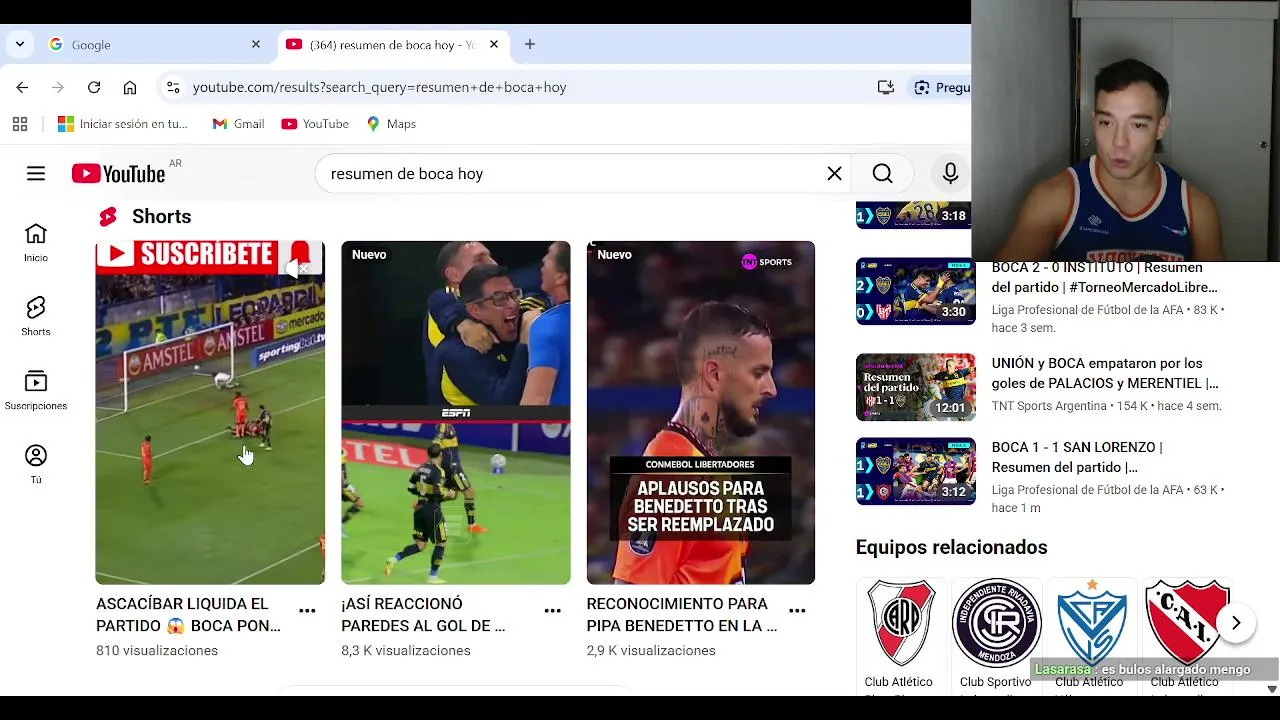This screenshot has height=720, width=1280.
Task: Open Suscripciones in the sidebar
Action: [36, 390]
